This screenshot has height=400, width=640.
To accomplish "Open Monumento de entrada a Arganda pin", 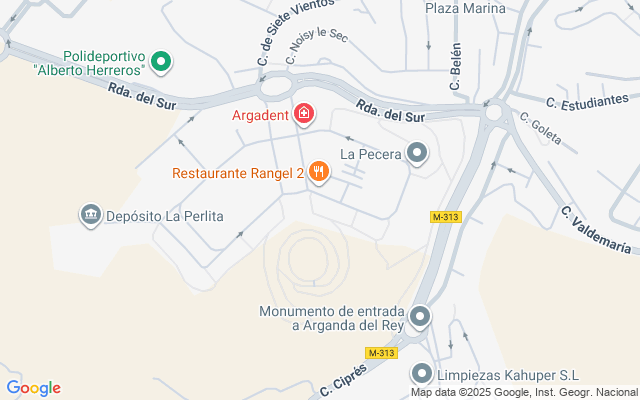I will pyautogui.click(x=421, y=318).
